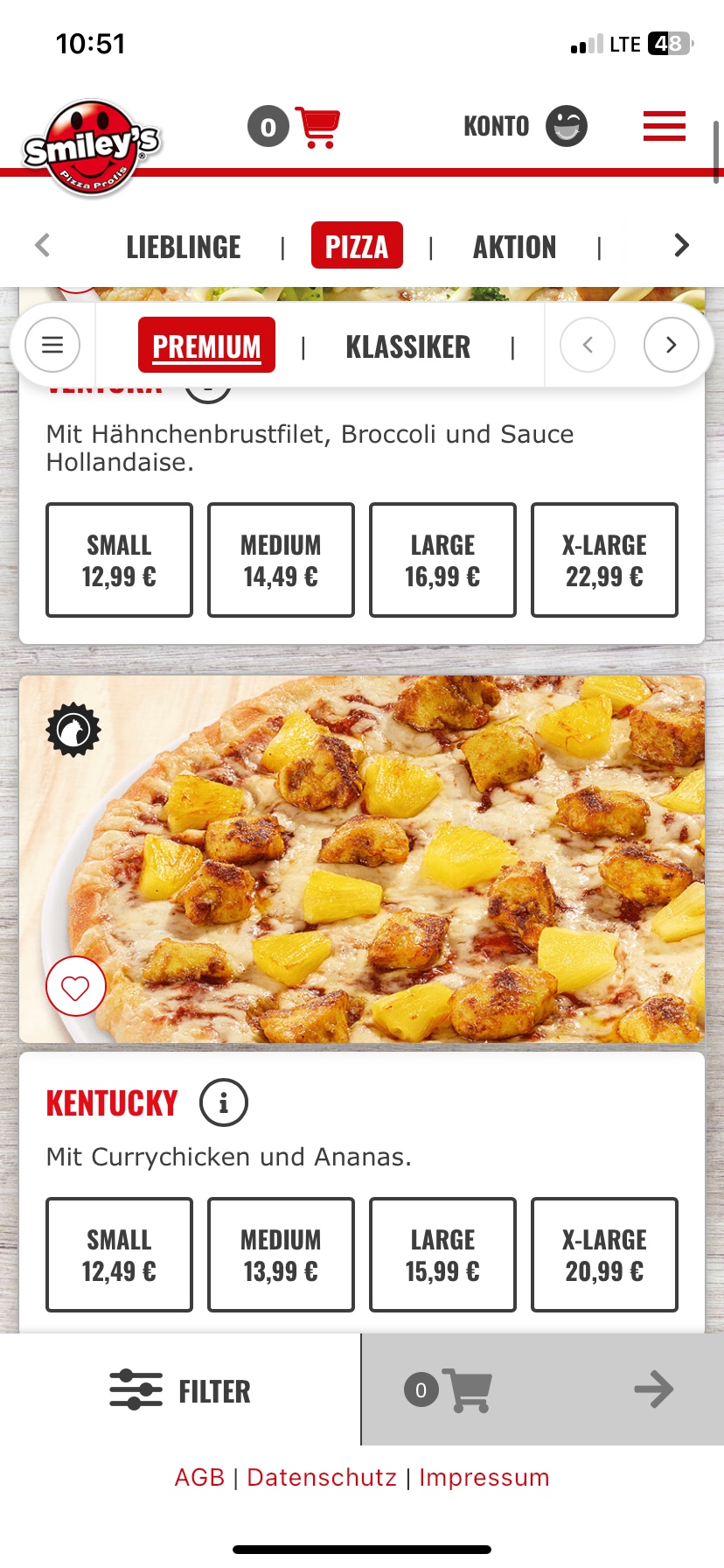Choose X-Large Kentucky for 20,99 €
This screenshot has height=1568, width=724.
(x=604, y=1255)
